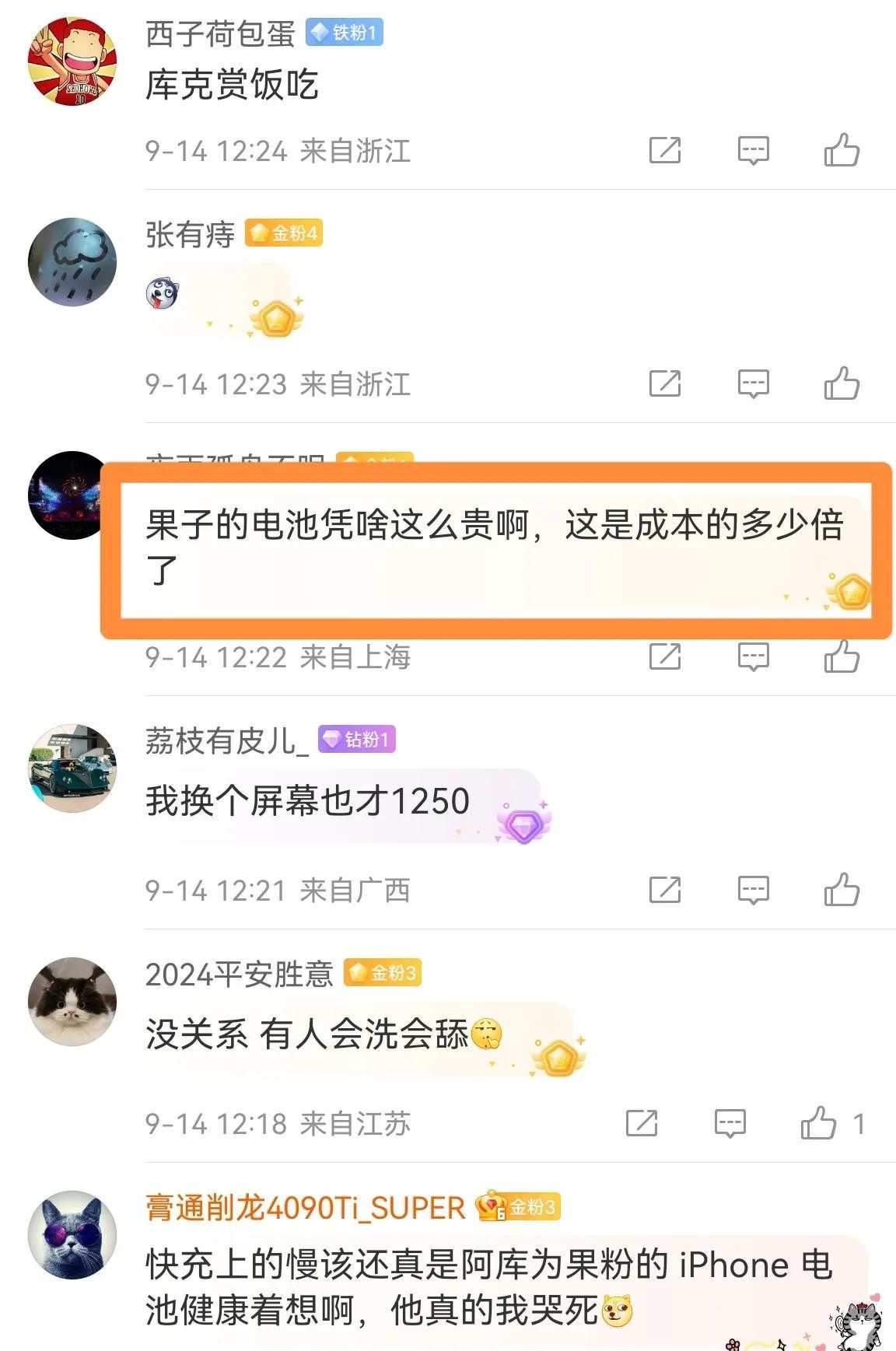
Task: Repost 2024平安胜意's comment
Action: point(642,1123)
